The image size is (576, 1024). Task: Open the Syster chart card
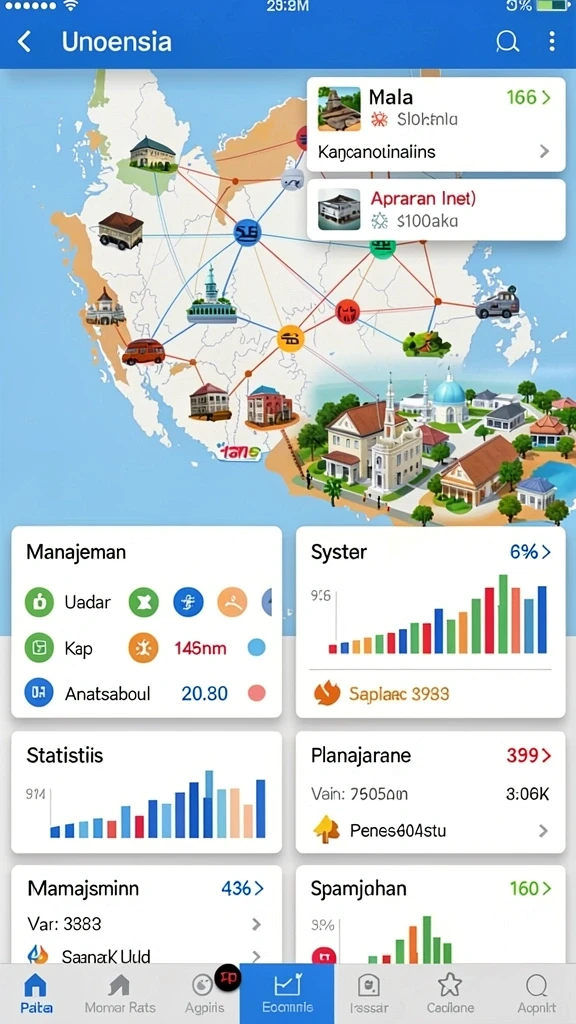(430, 622)
